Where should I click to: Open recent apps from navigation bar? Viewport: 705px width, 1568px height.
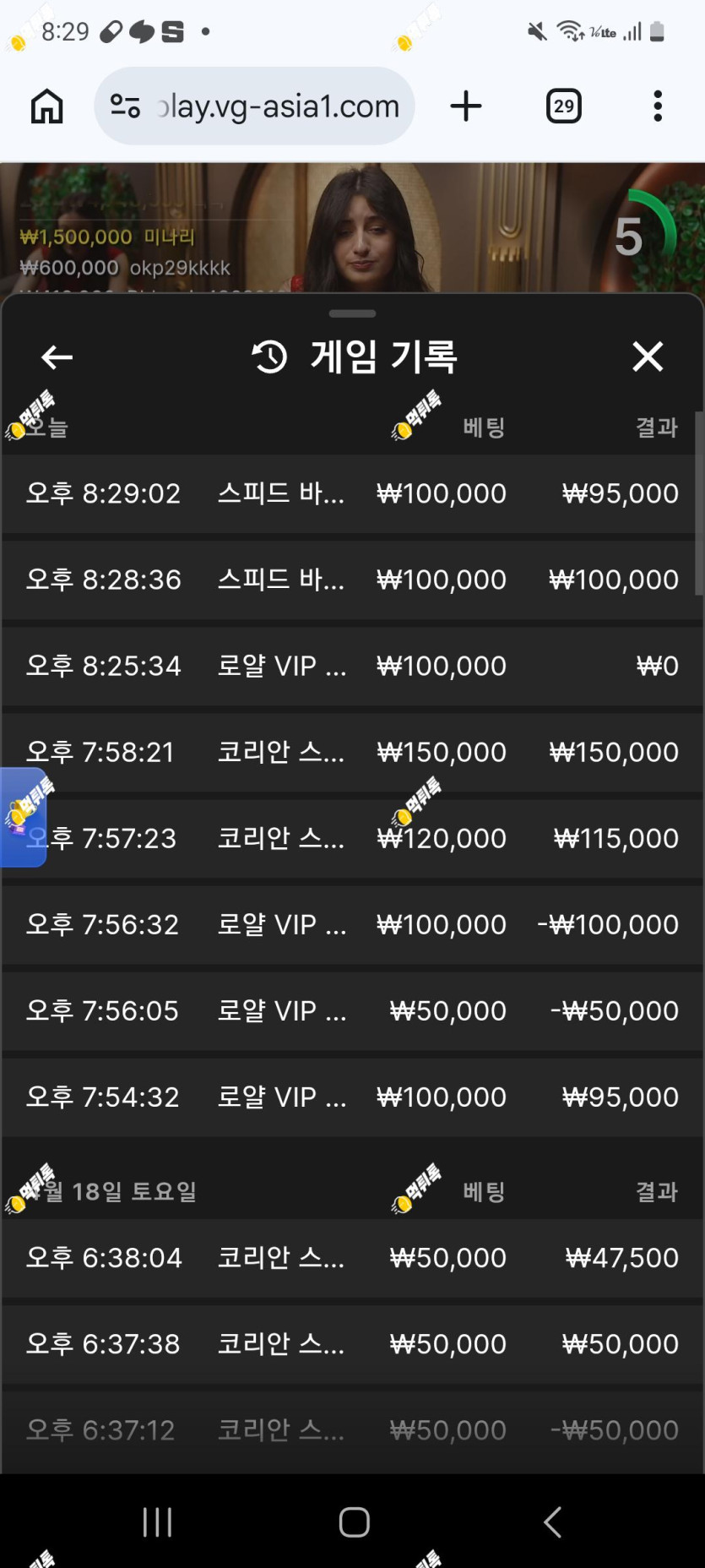coord(157,1522)
